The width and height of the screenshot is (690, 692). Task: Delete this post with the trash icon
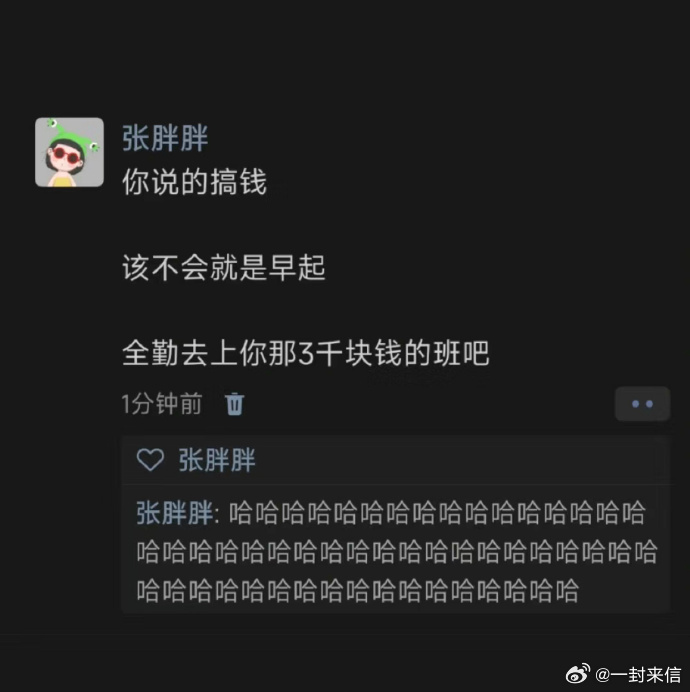(235, 404)
